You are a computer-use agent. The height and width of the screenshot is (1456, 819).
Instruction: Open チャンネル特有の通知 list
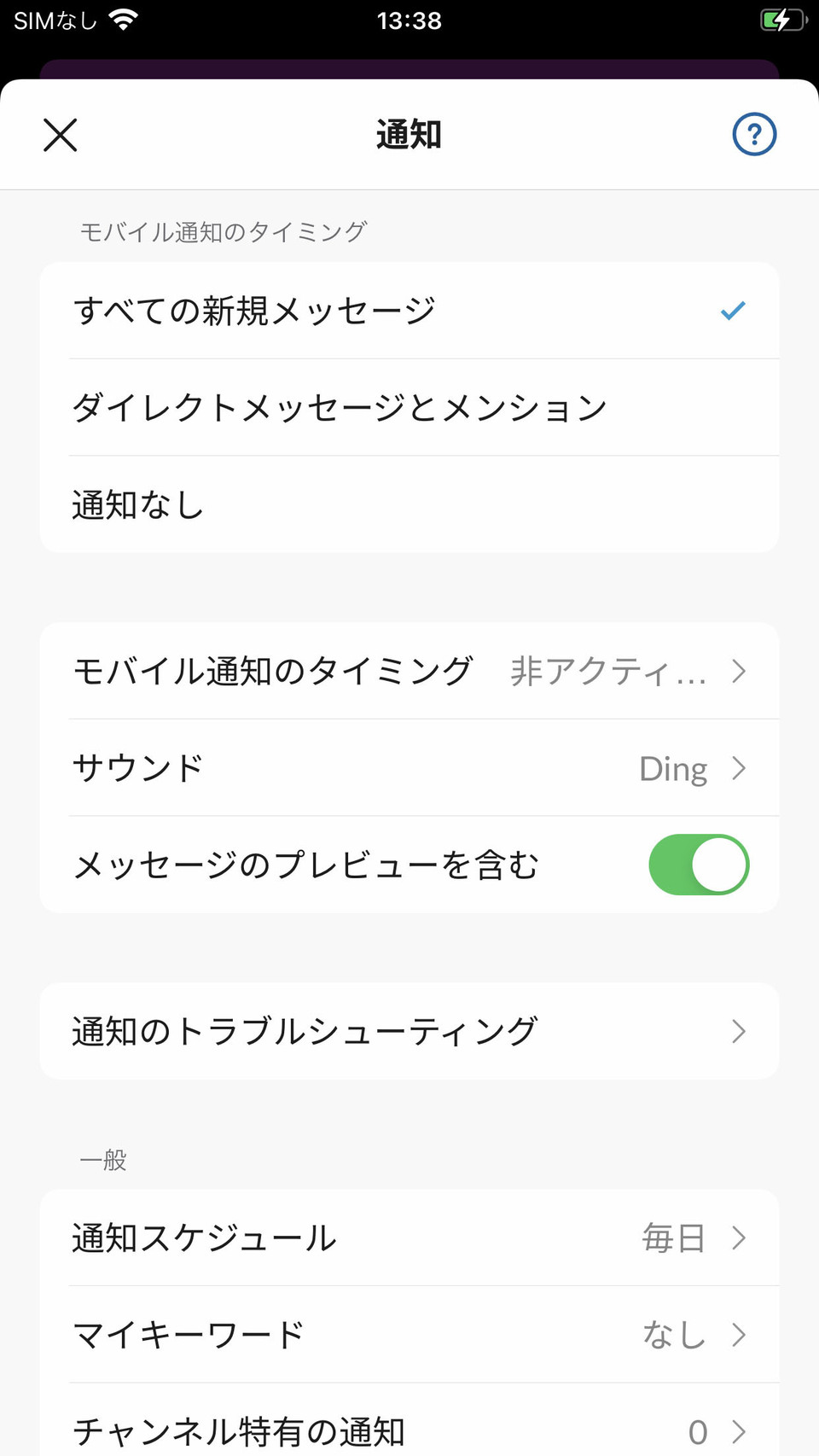pos(409,1430)
